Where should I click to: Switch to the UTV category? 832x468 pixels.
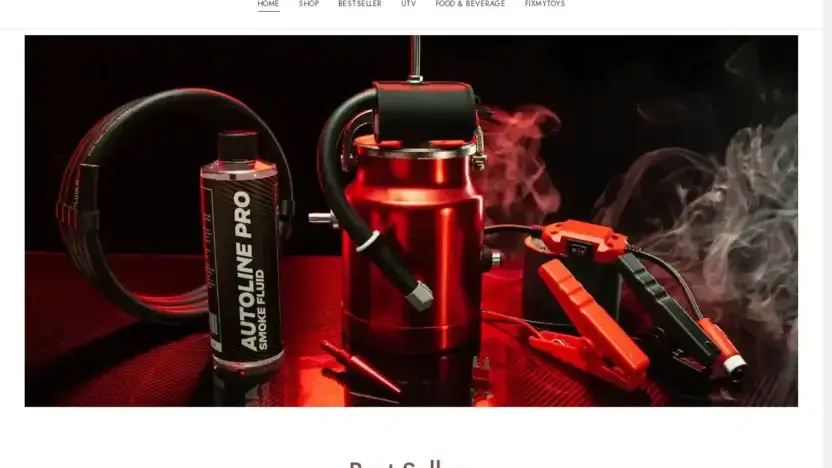[x=408, y=4]
